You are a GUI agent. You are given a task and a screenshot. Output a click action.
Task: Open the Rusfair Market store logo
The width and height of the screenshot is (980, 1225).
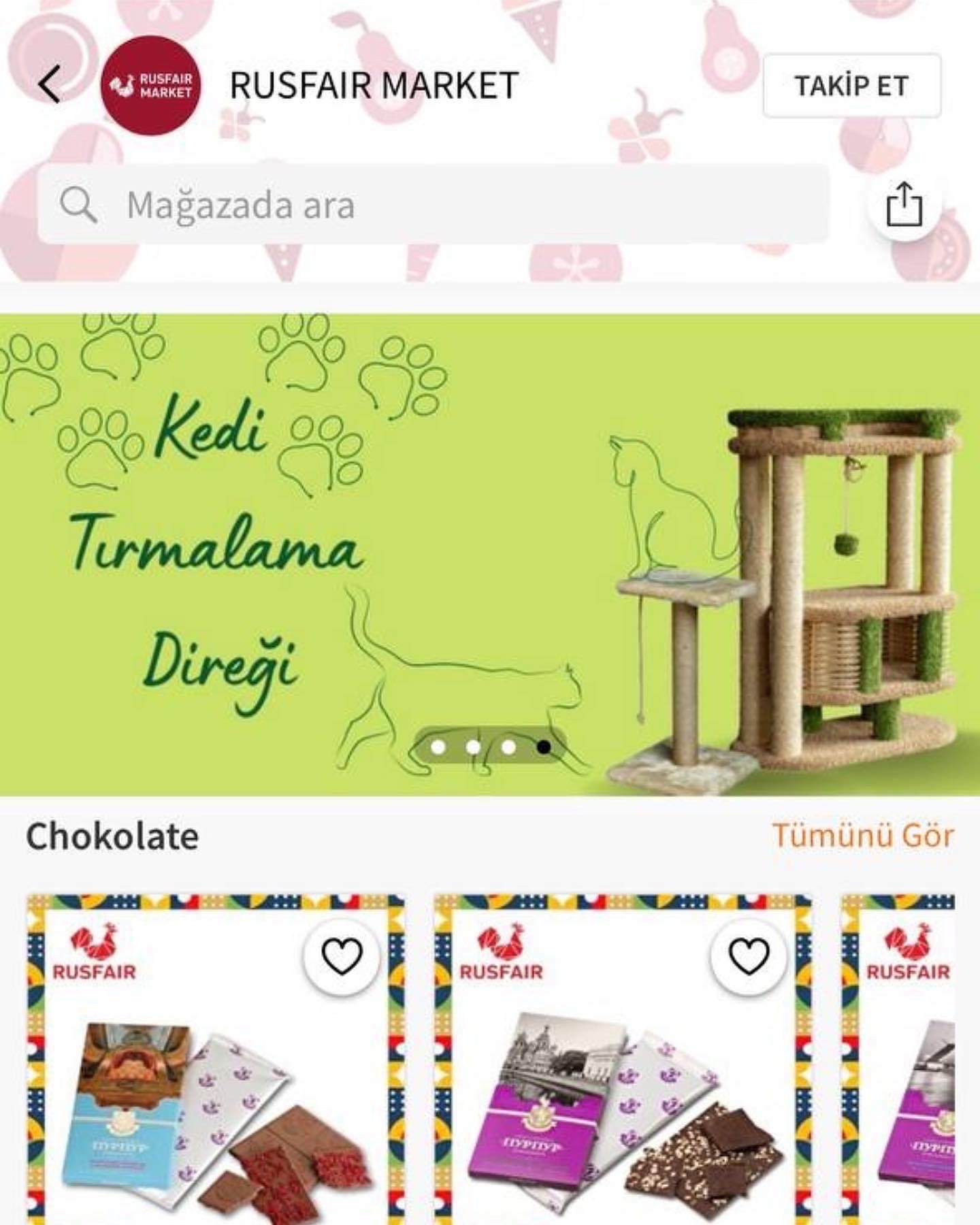click(150, 86)
